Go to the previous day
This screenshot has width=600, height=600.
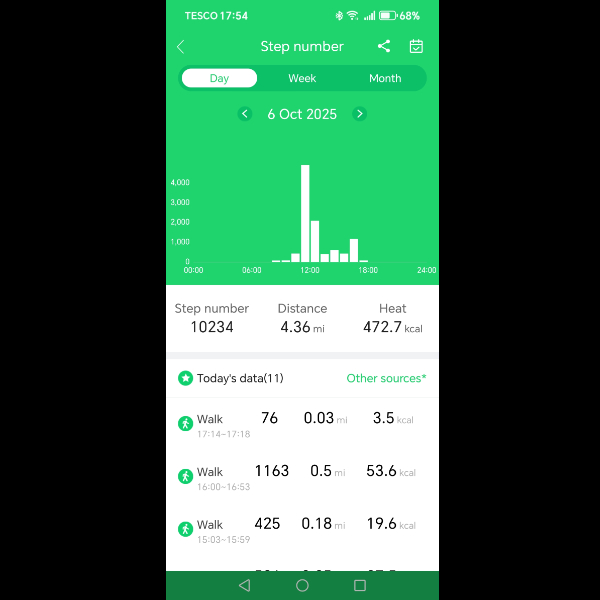(245, 114)
